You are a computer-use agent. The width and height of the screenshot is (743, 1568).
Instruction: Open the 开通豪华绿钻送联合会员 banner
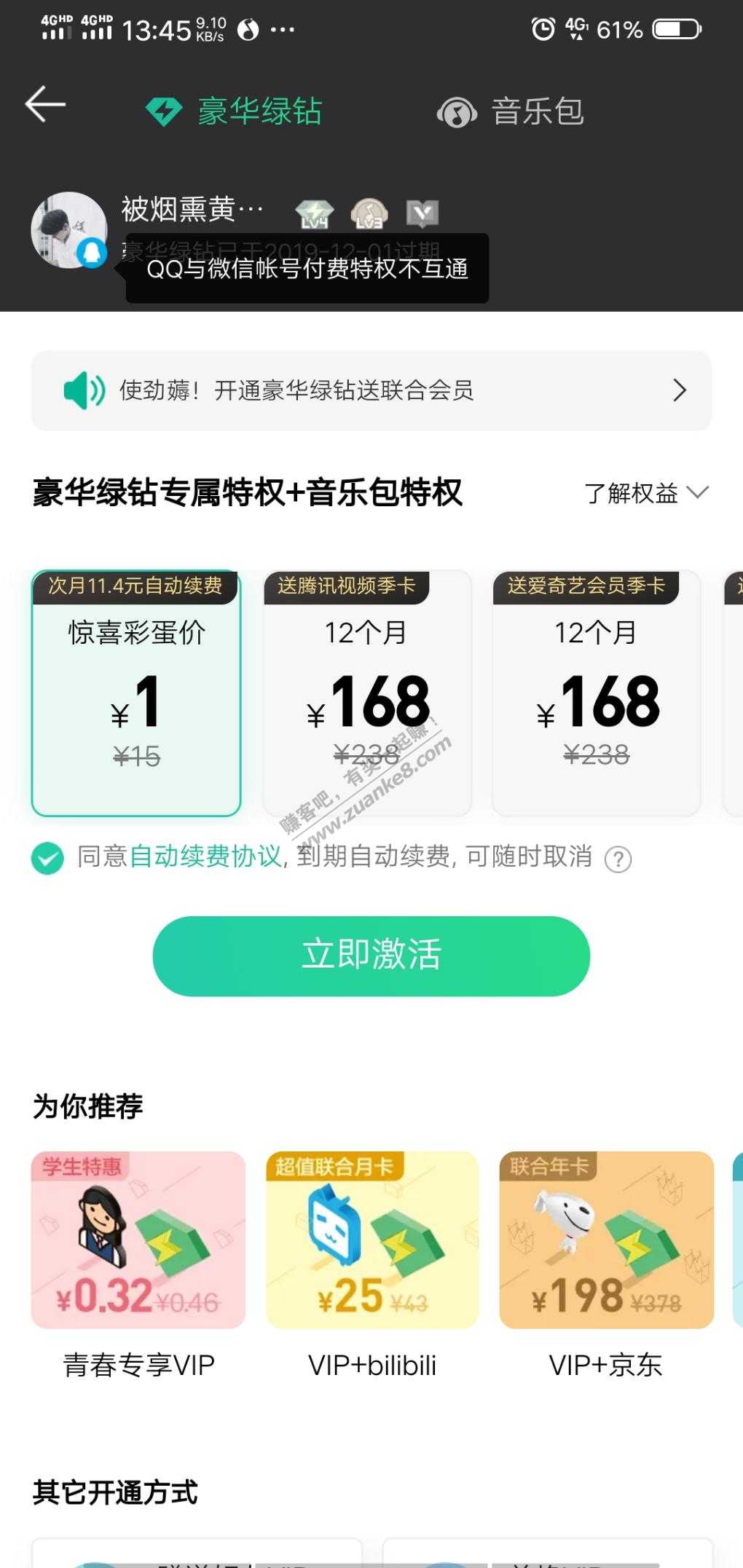[x=371, y=390]
